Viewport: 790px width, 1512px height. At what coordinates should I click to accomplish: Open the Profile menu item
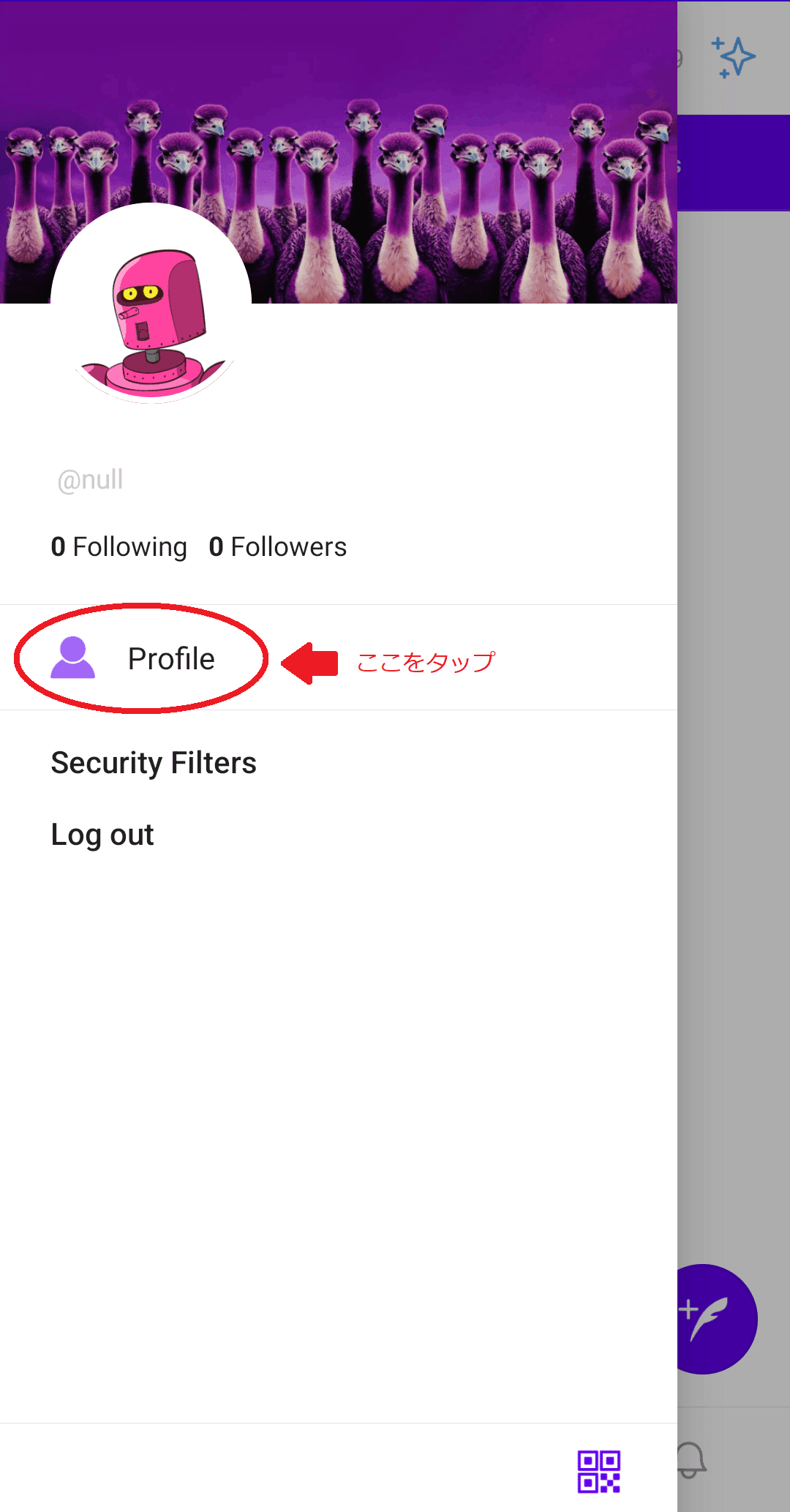pos(339,658)
